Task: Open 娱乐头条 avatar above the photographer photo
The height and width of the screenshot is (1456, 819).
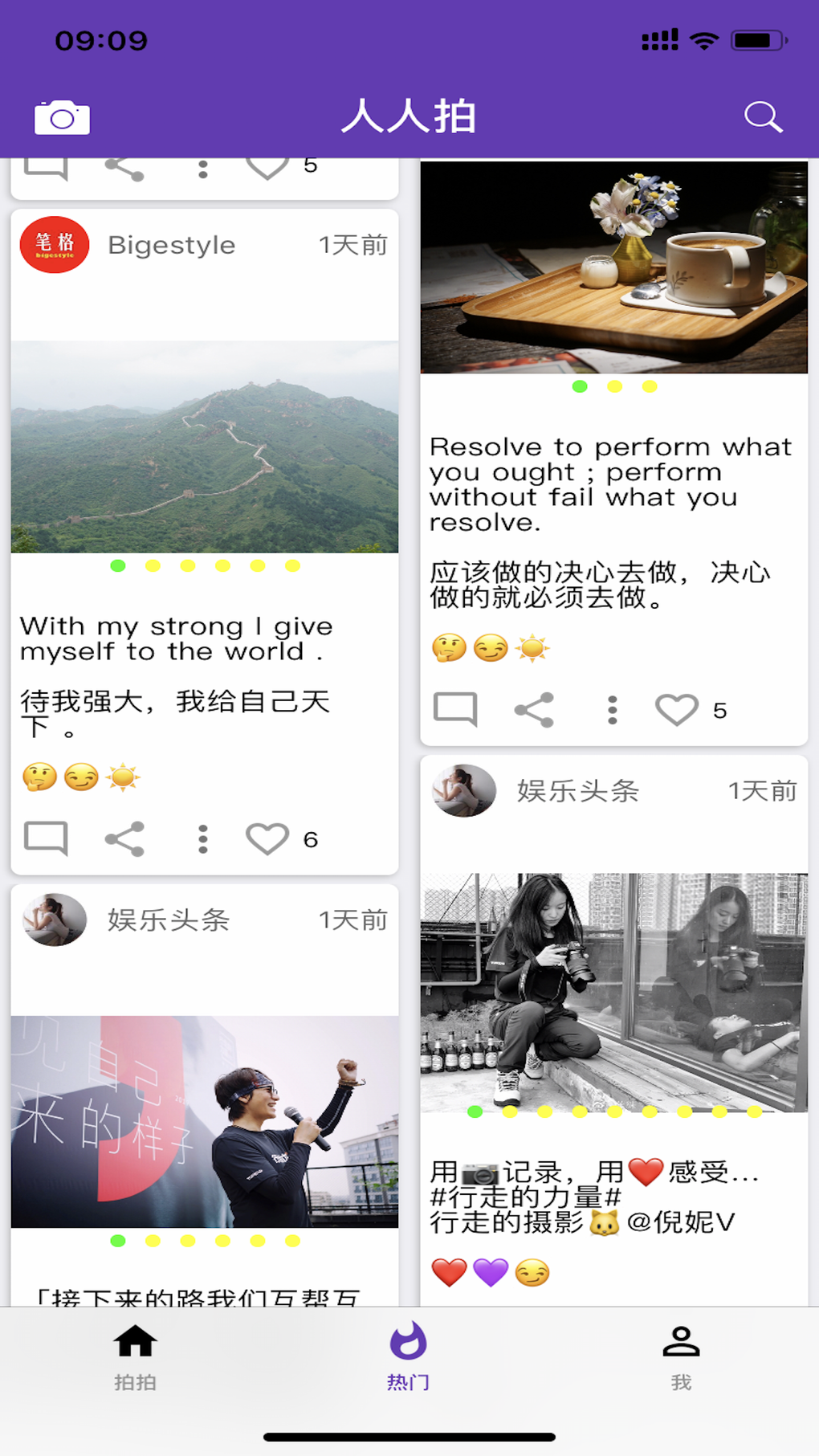Action: pyautogui.click(x=464, y=791)
